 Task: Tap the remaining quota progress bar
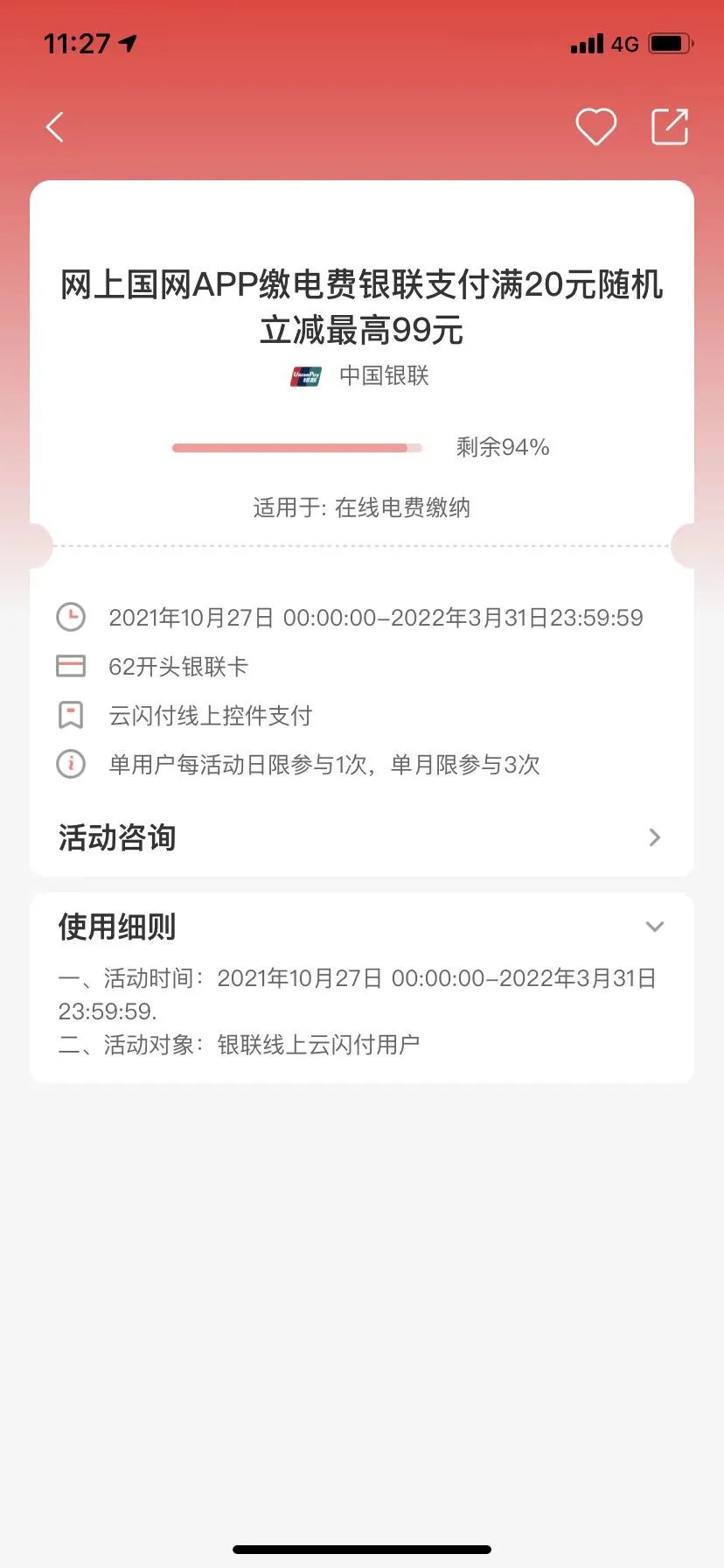(297, 447)
